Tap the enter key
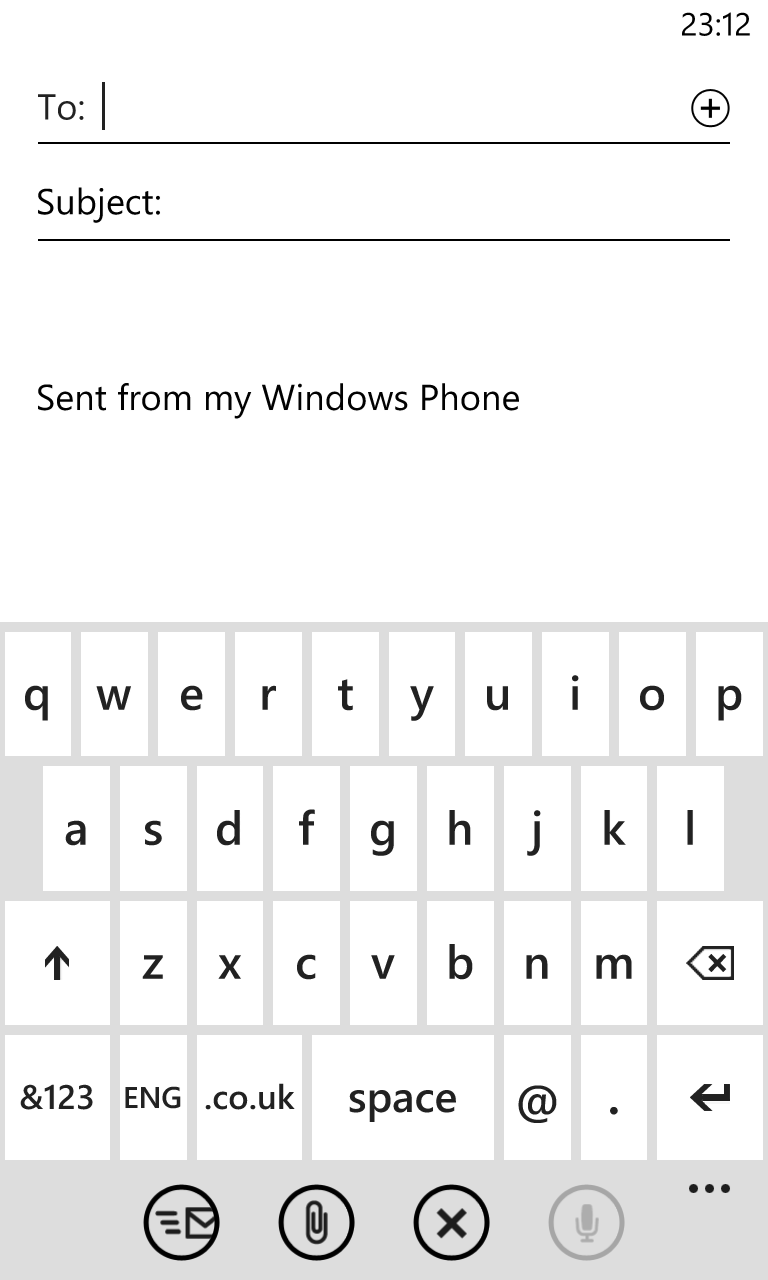Screen dimensions: 768x1280 710,1098
